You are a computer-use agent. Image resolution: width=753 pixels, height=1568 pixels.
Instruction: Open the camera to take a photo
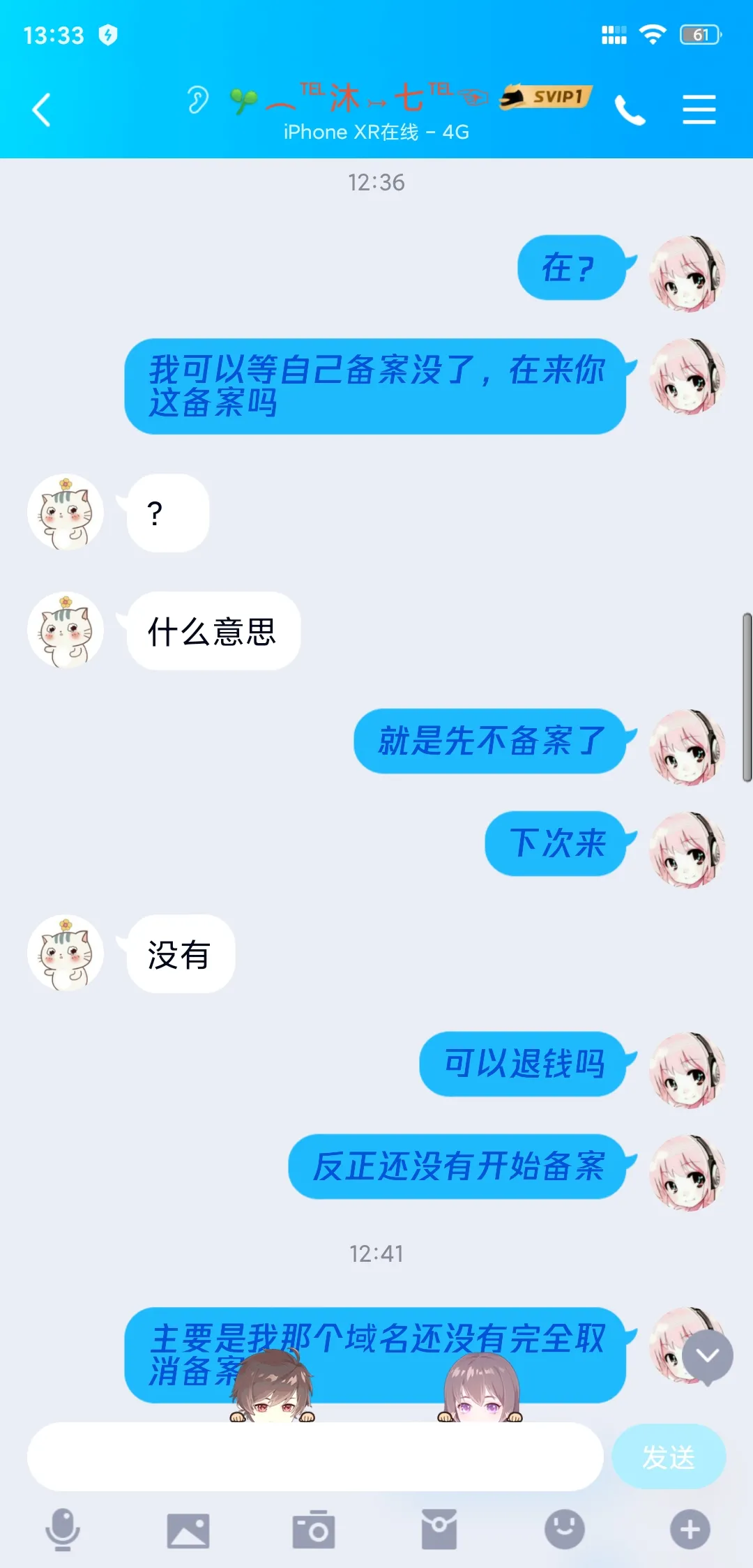[314, 1530]
